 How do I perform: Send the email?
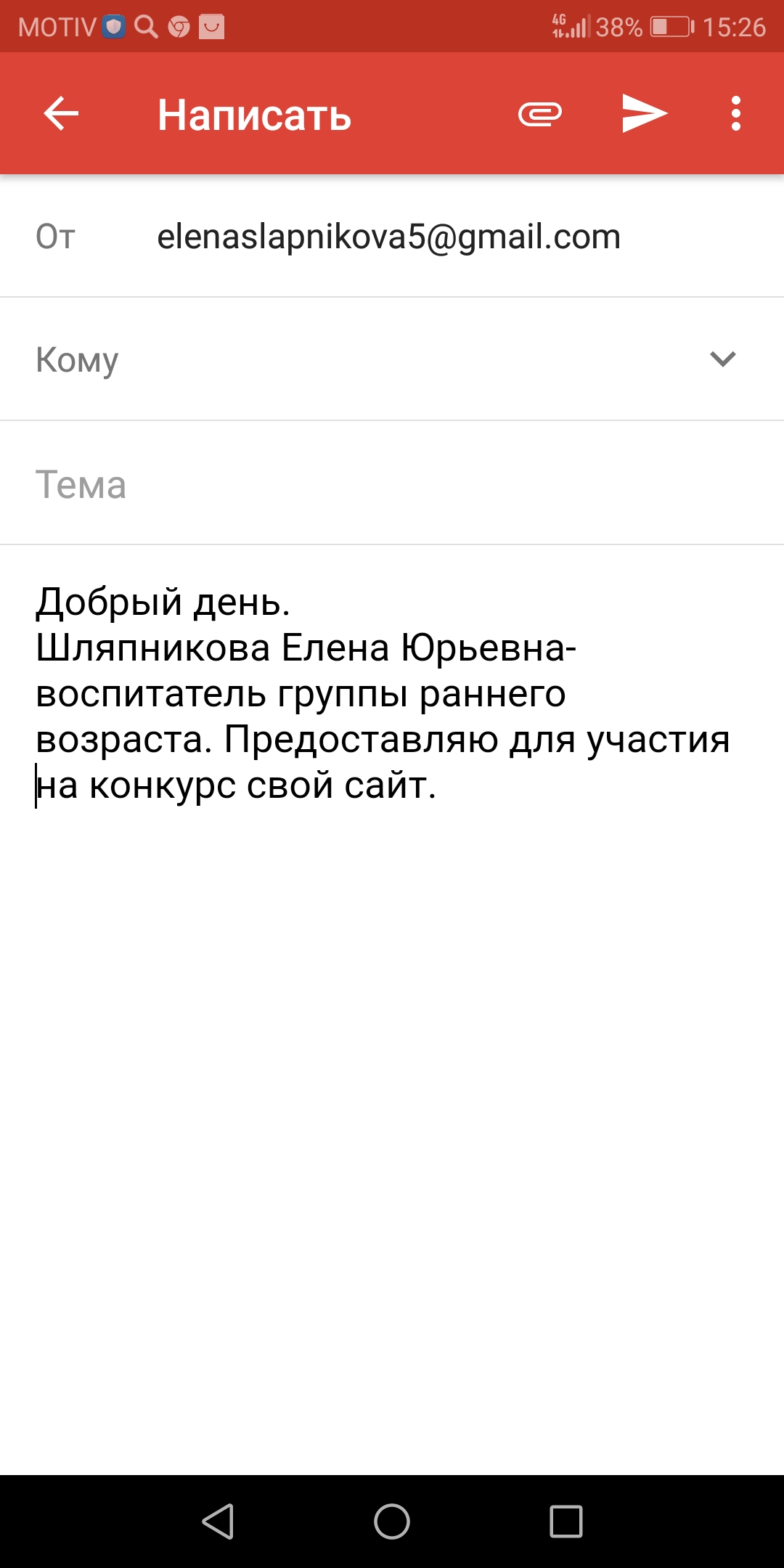click(x=644, y=114)
